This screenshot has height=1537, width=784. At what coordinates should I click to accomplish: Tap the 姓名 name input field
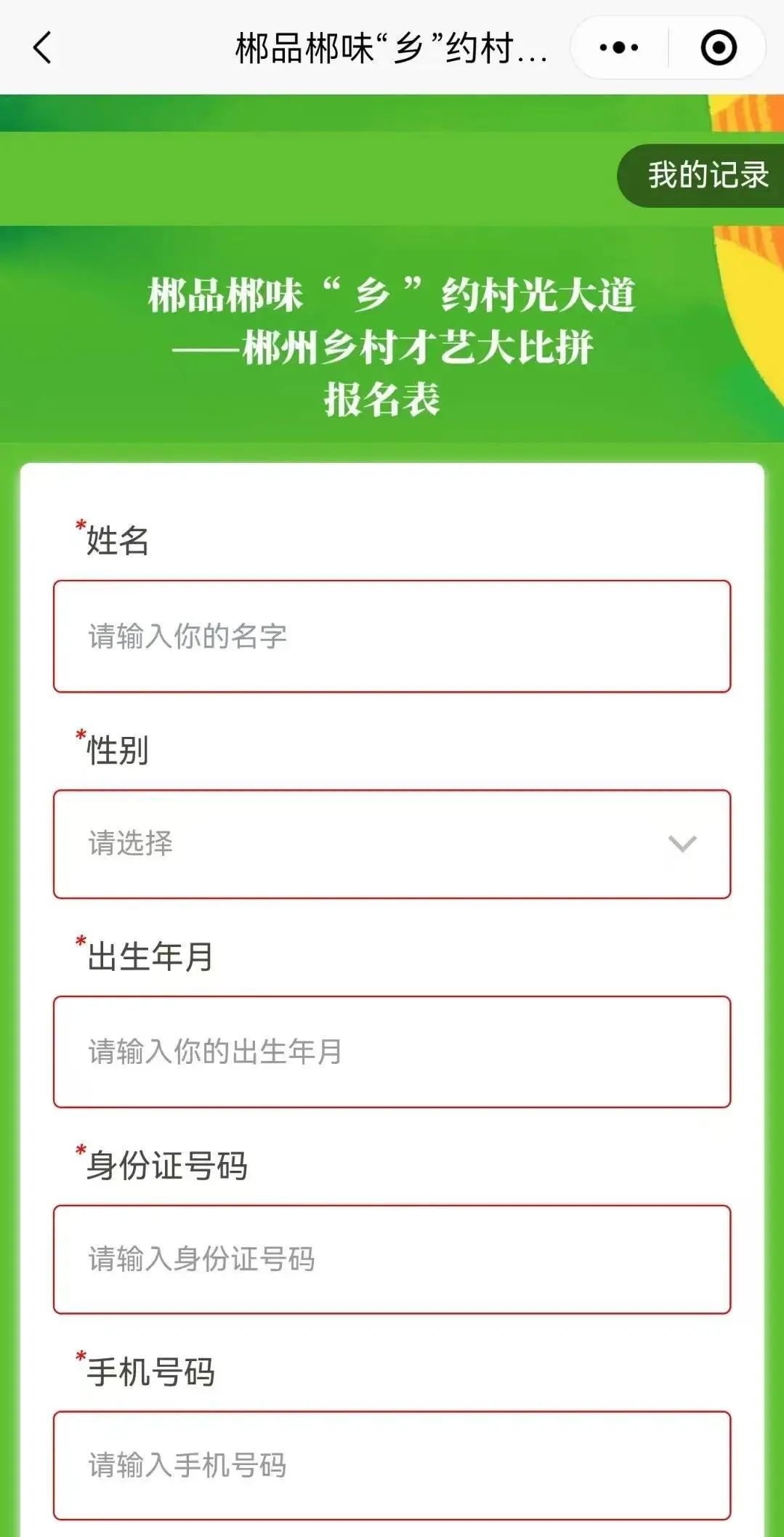pos(392,636)
